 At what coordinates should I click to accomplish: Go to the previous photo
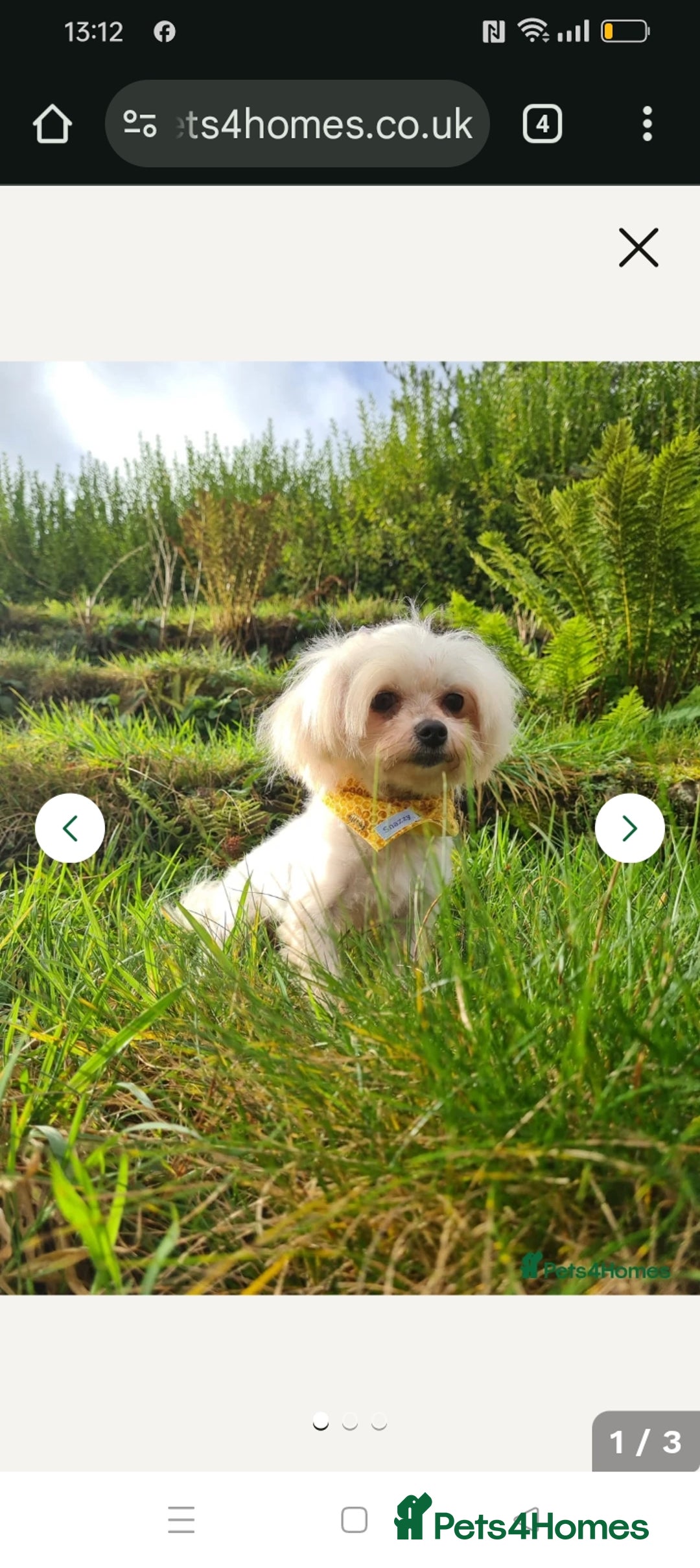[70, 828]
